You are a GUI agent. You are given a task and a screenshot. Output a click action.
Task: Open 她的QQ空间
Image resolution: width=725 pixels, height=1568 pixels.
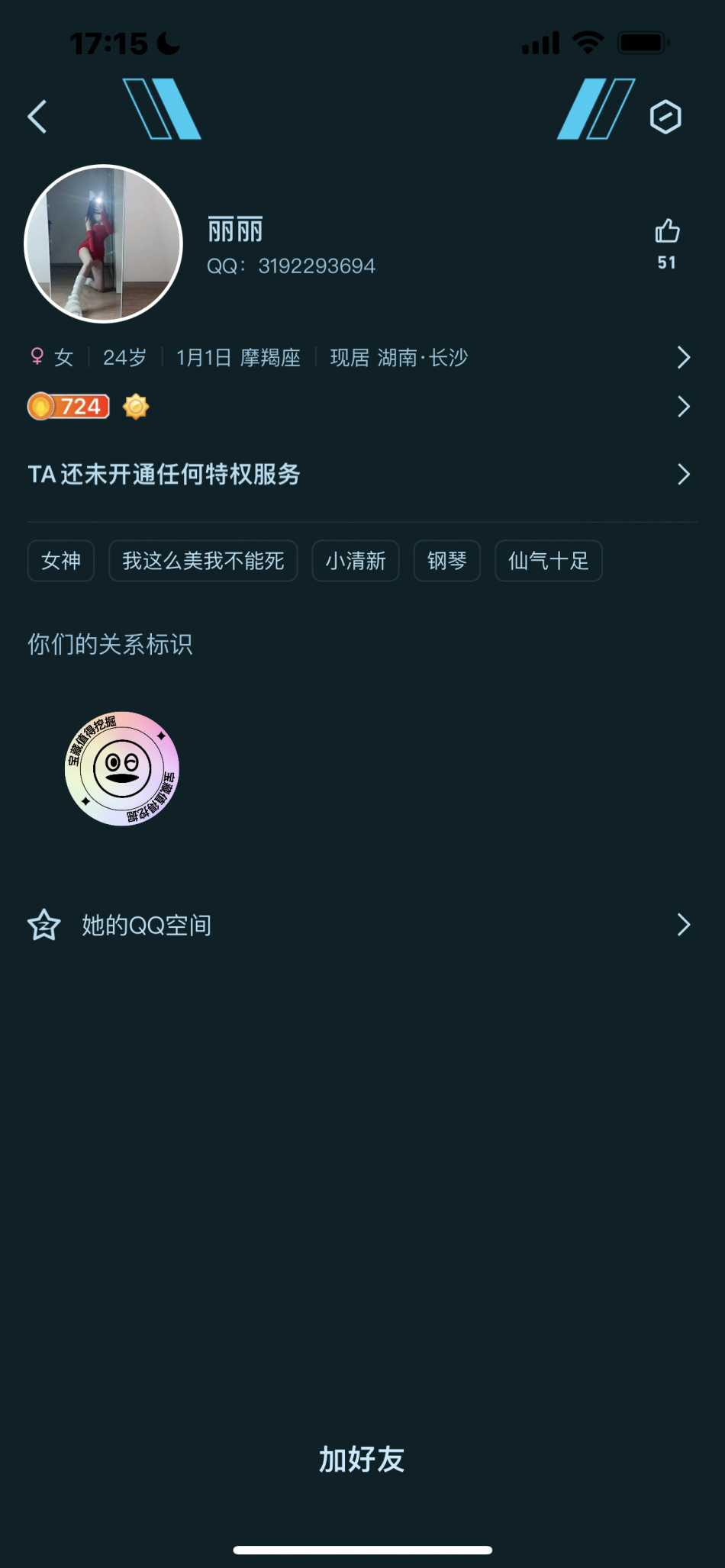[x=359, y=925]
